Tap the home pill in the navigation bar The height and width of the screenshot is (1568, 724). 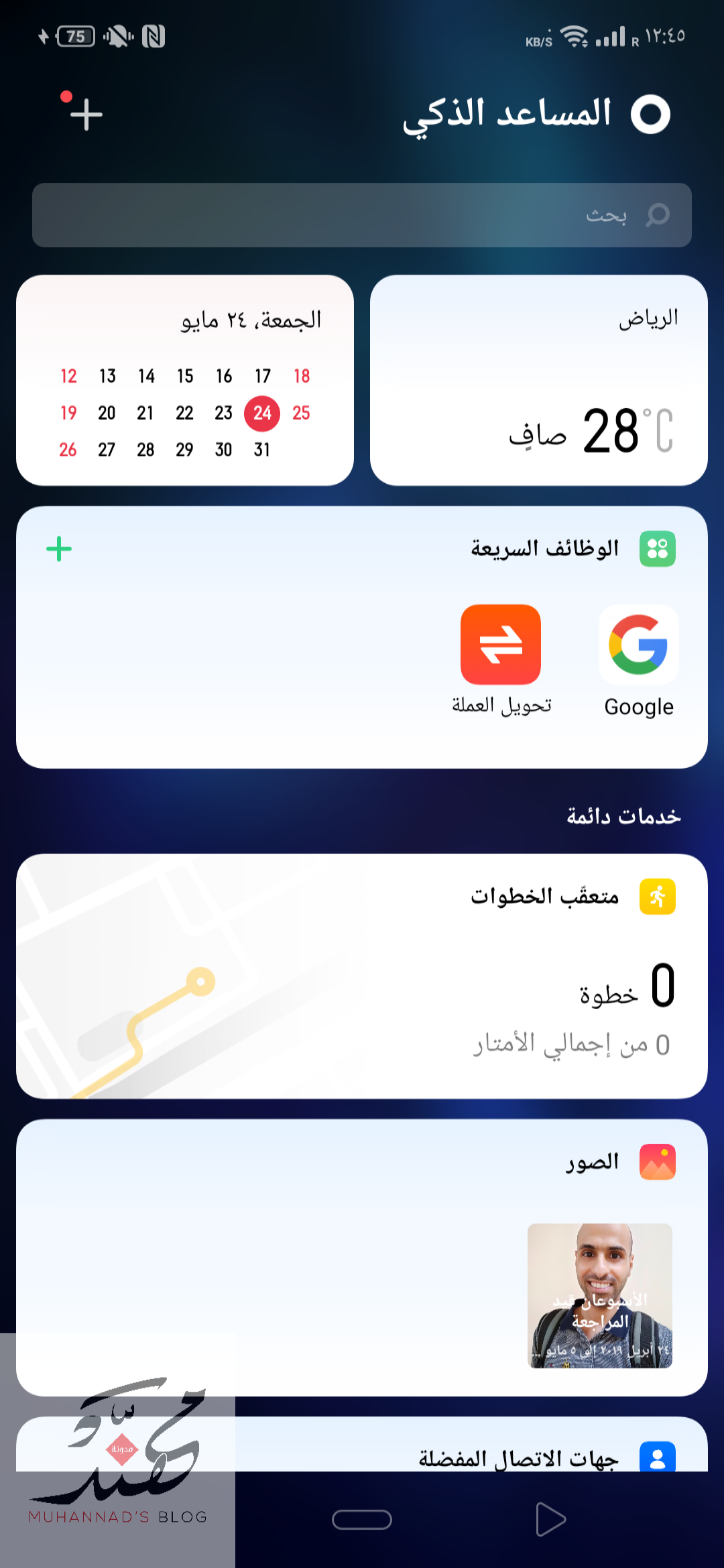click(362, 1520)
